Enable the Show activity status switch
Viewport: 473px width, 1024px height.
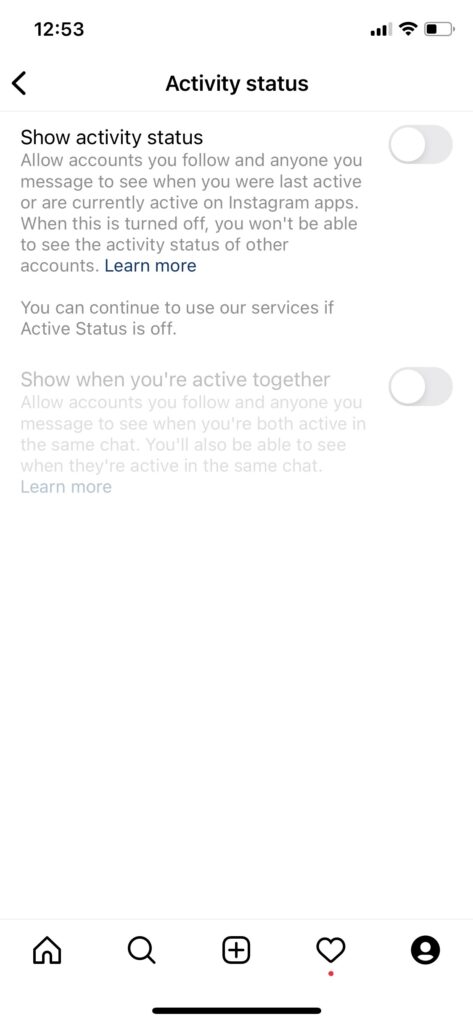pyautogui.click(x=420, y=144)
